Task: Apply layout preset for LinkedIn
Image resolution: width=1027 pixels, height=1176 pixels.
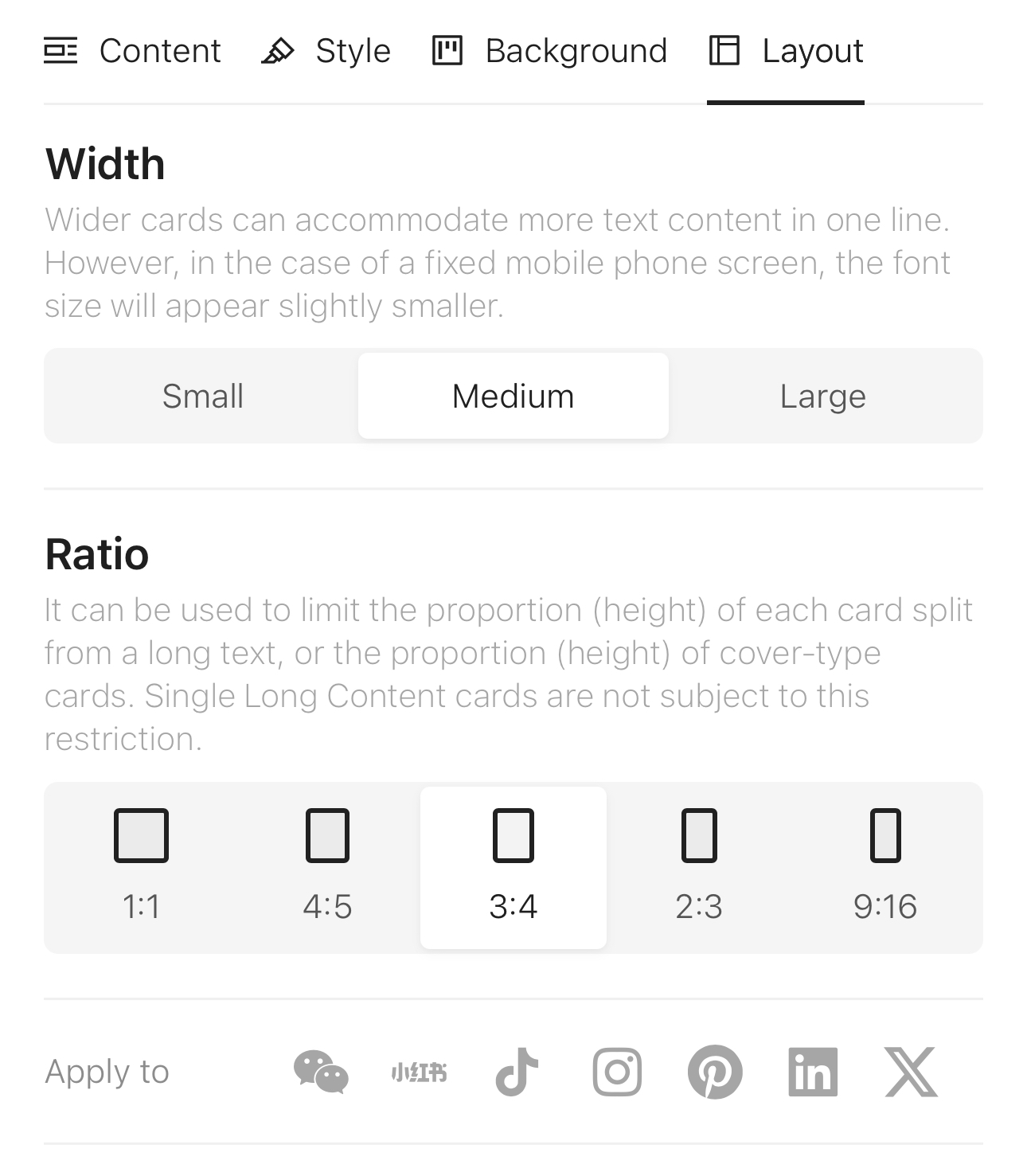Action: click(x=813, y=1072)
